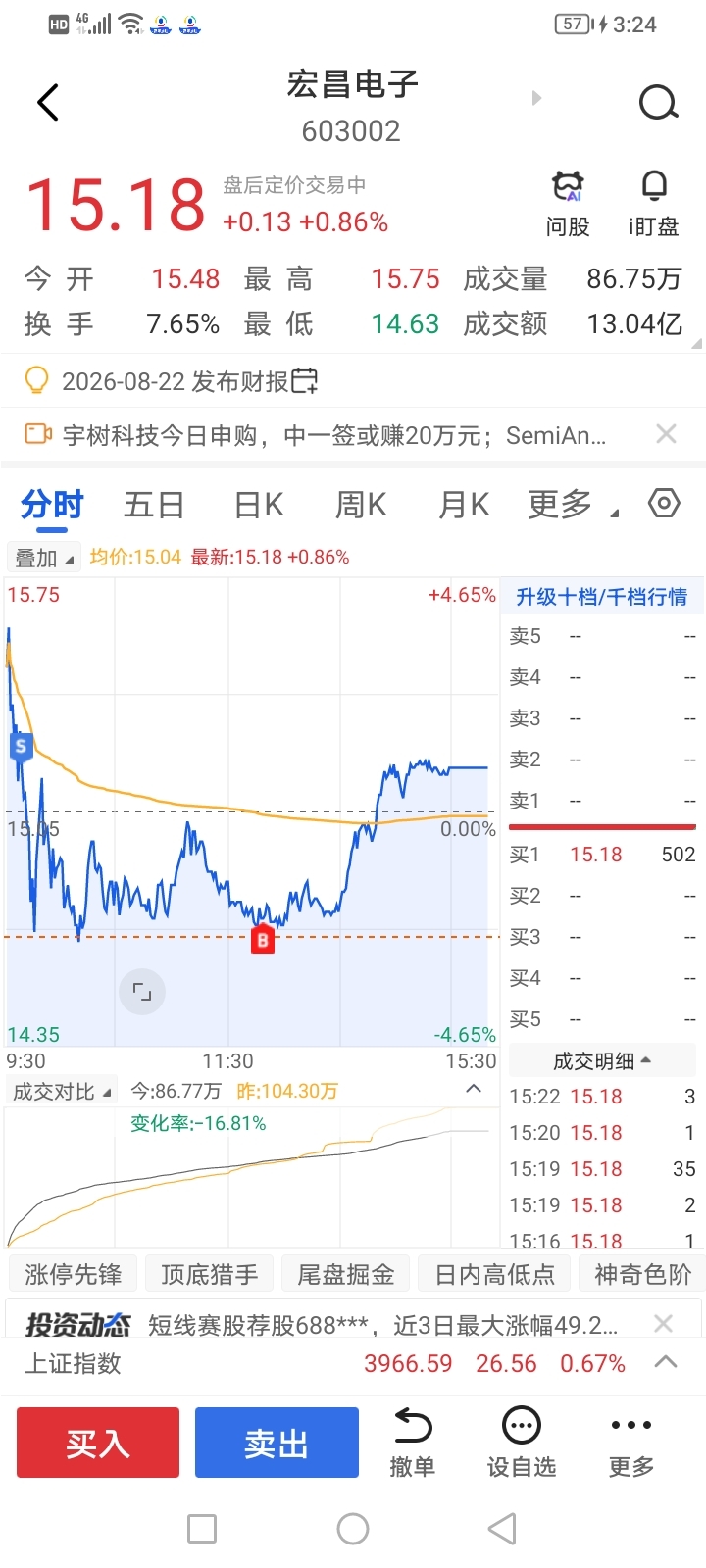Select the 涨停先锋 chip
The width and height of the screenshot is (706, 1568).
74,1274
